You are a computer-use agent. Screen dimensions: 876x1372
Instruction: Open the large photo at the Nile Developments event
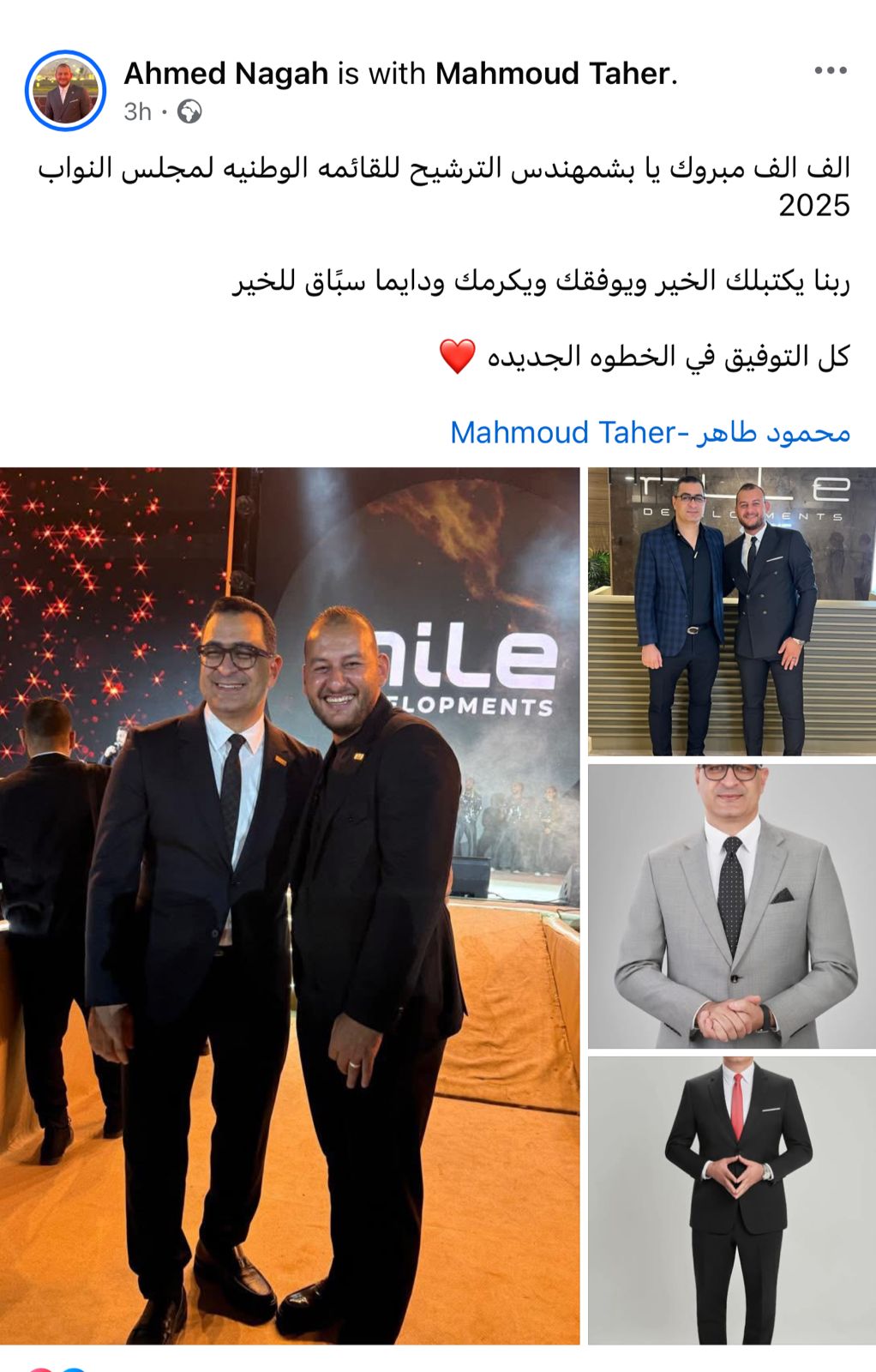tap(290, 905)
